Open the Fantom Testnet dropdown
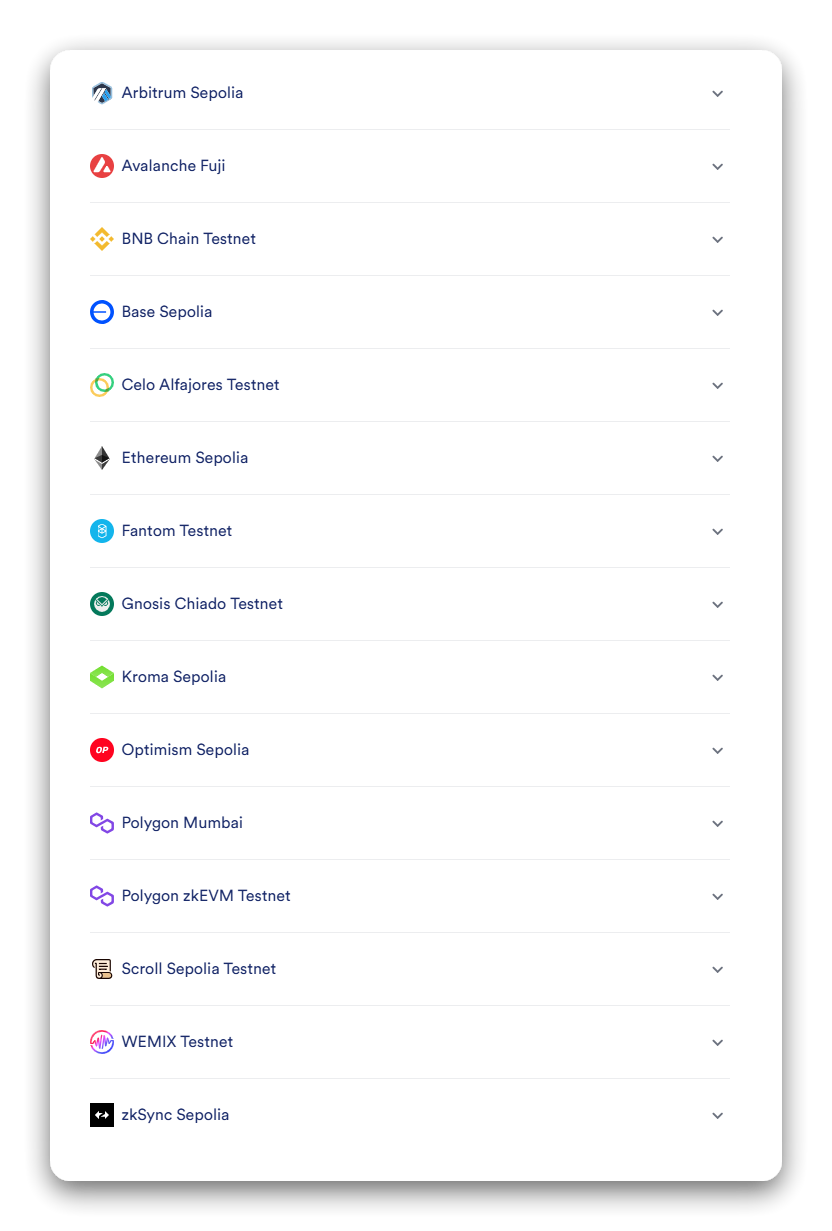832x1231 pixels. tap(716, 531)
